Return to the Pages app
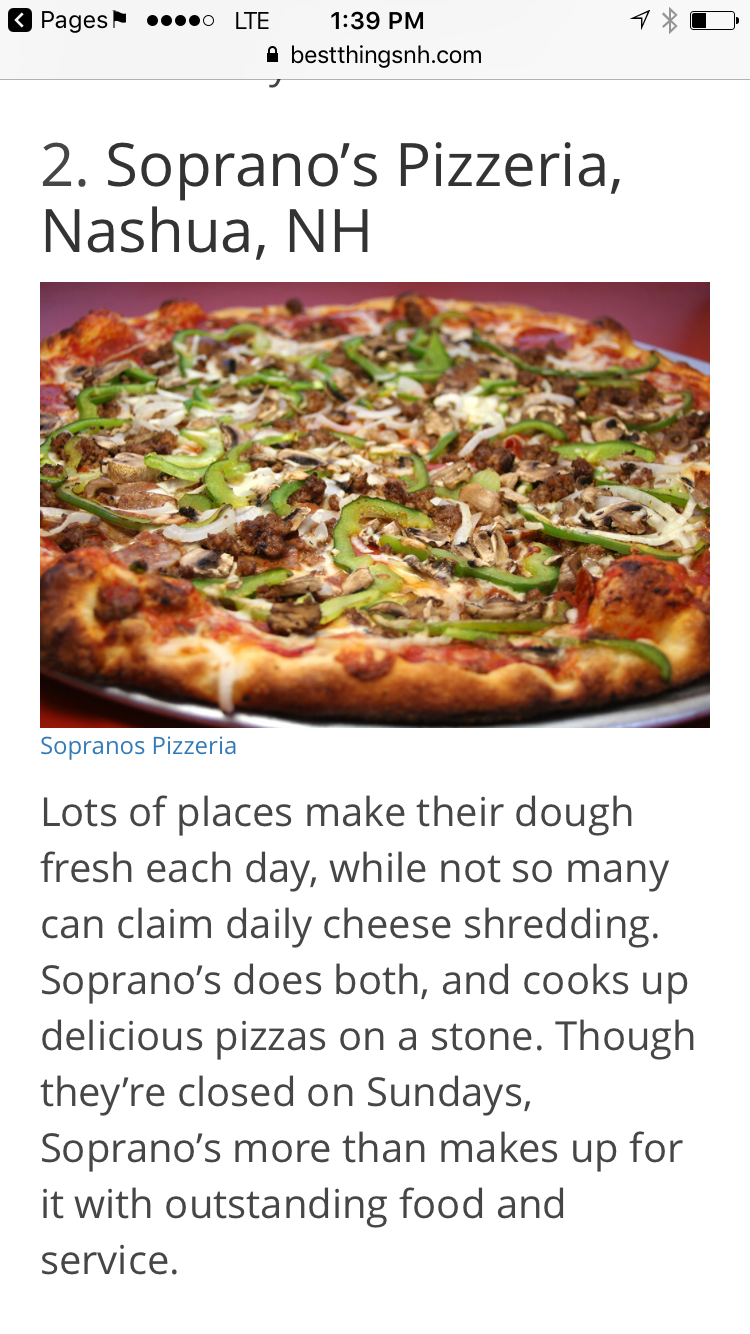The image size is (750, 1334). pyautogui.click(x=60, y=20)
